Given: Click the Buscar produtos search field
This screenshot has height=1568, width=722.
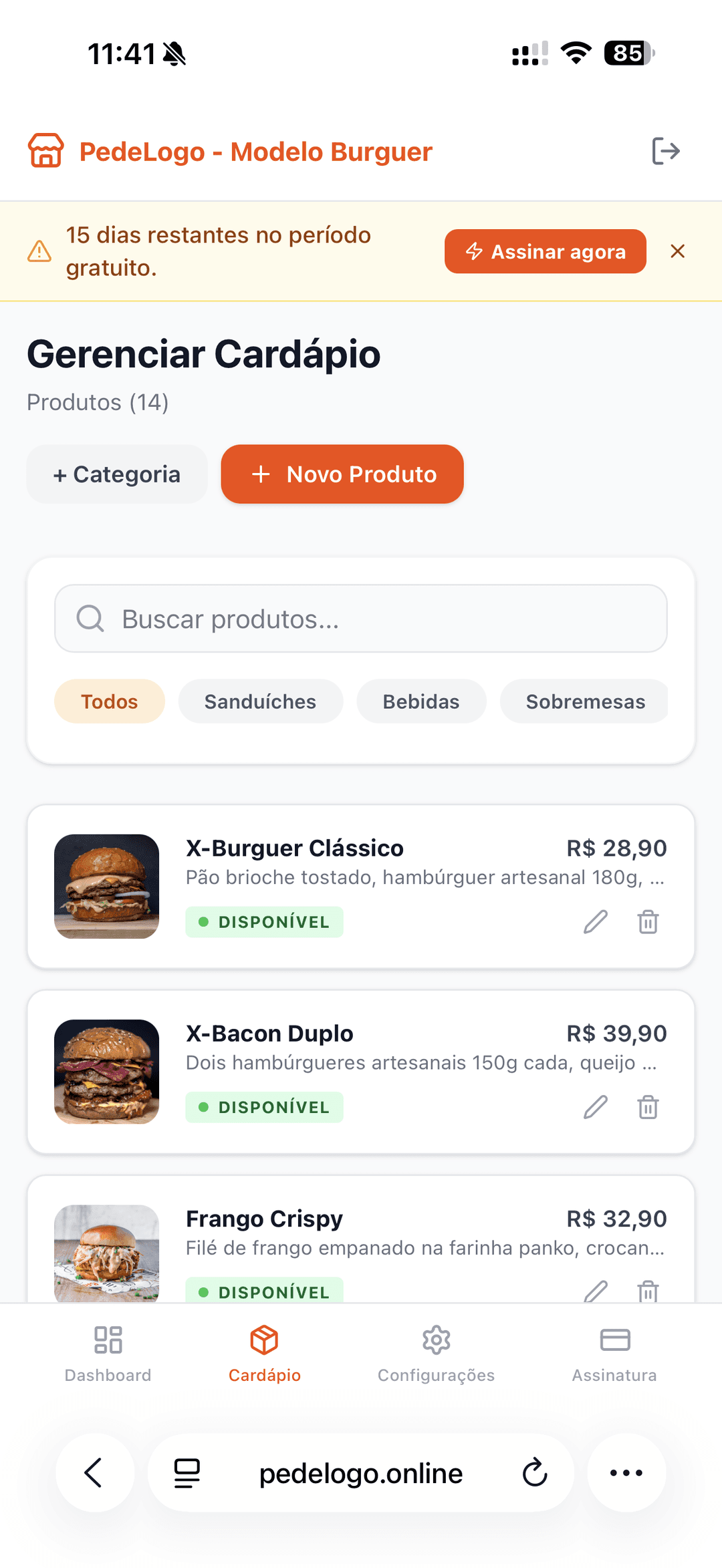Looking at the screenshot, I should coord(361,619).
